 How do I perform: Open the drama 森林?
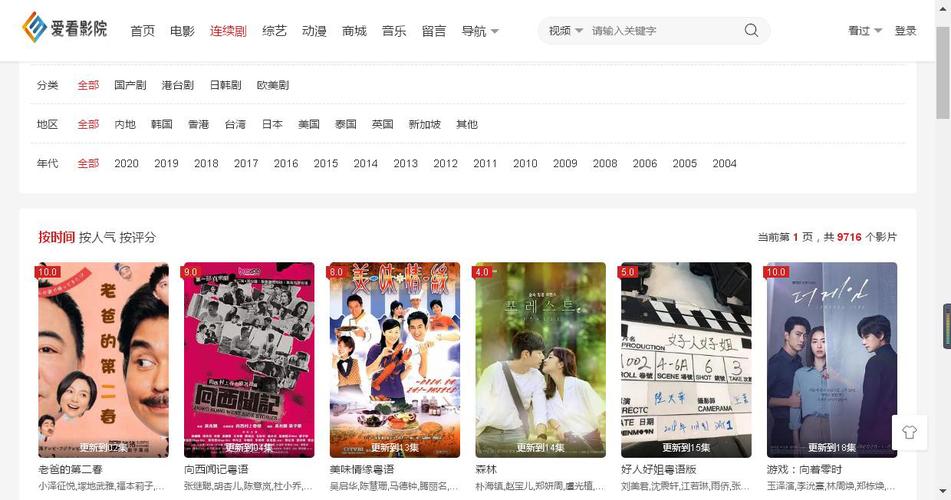click(540, 360)
